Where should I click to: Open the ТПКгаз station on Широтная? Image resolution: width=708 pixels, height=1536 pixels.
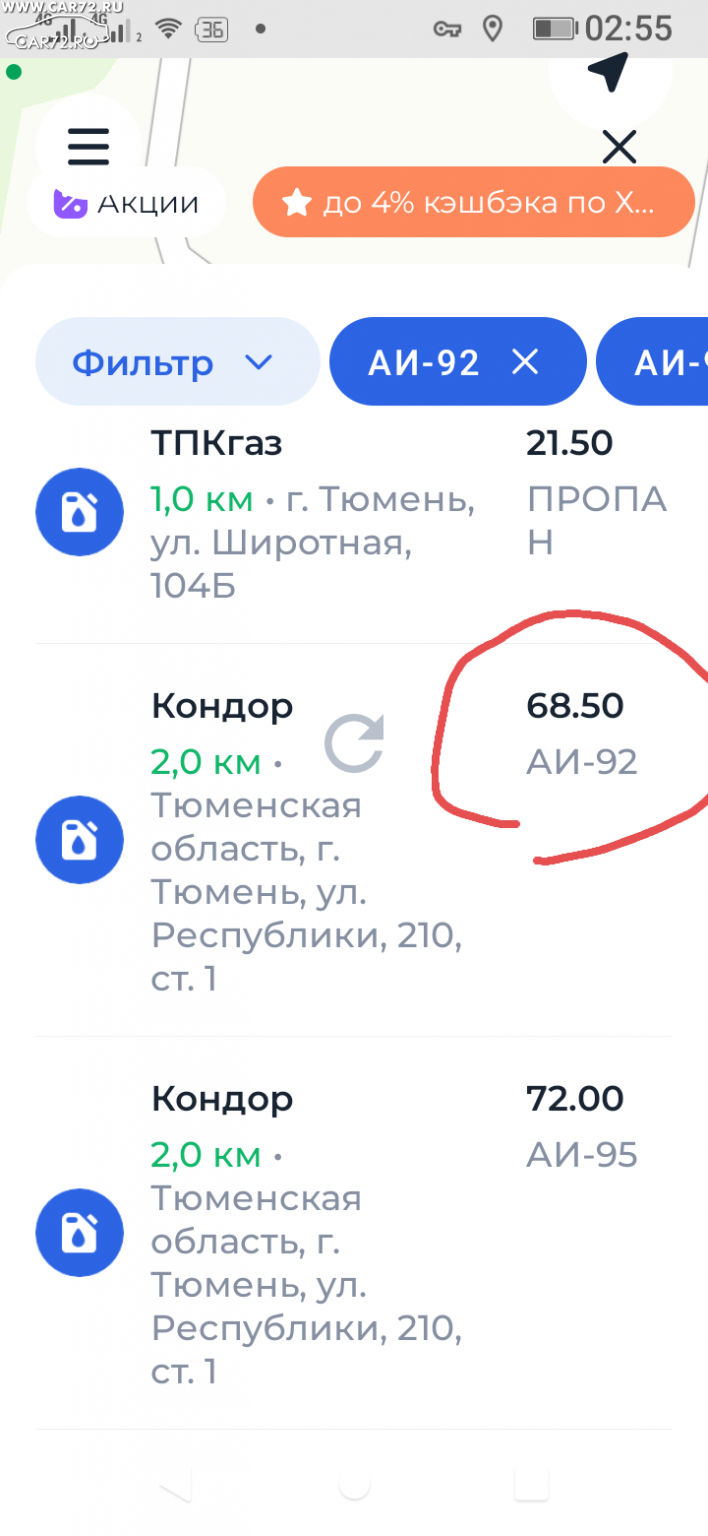pyautogui.click(x=310, y=513)
